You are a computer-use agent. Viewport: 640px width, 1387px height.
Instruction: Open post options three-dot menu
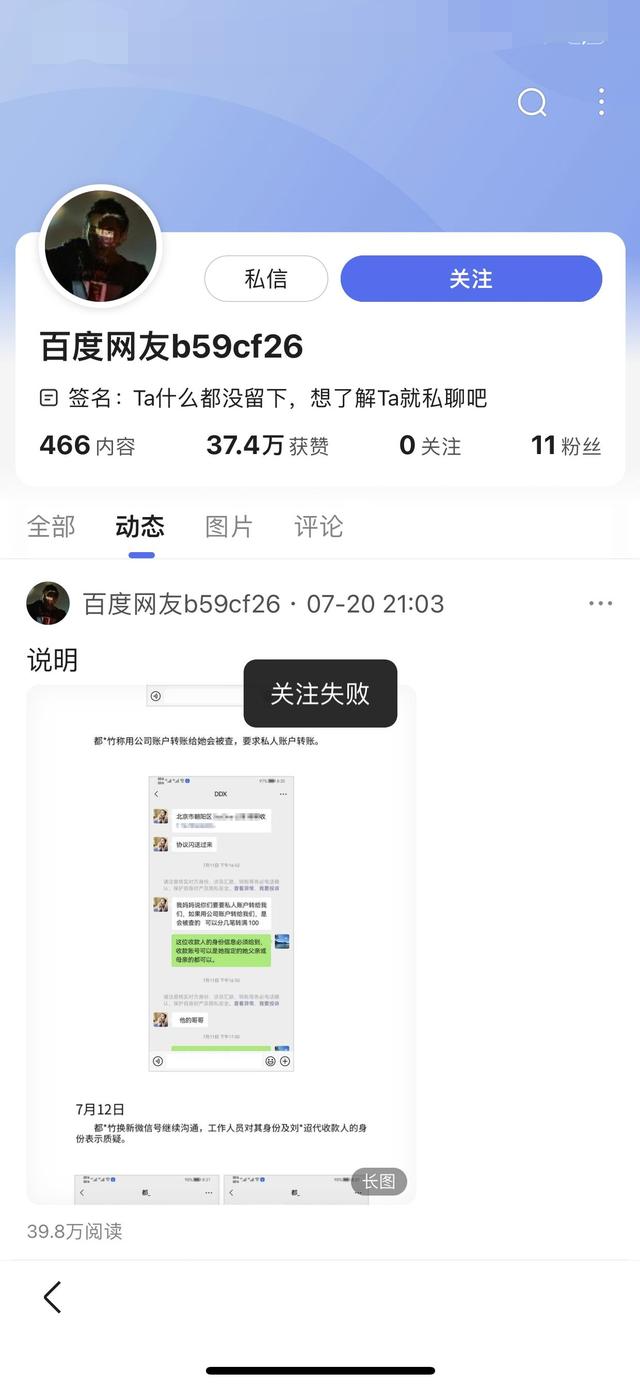tap(600, 604)
